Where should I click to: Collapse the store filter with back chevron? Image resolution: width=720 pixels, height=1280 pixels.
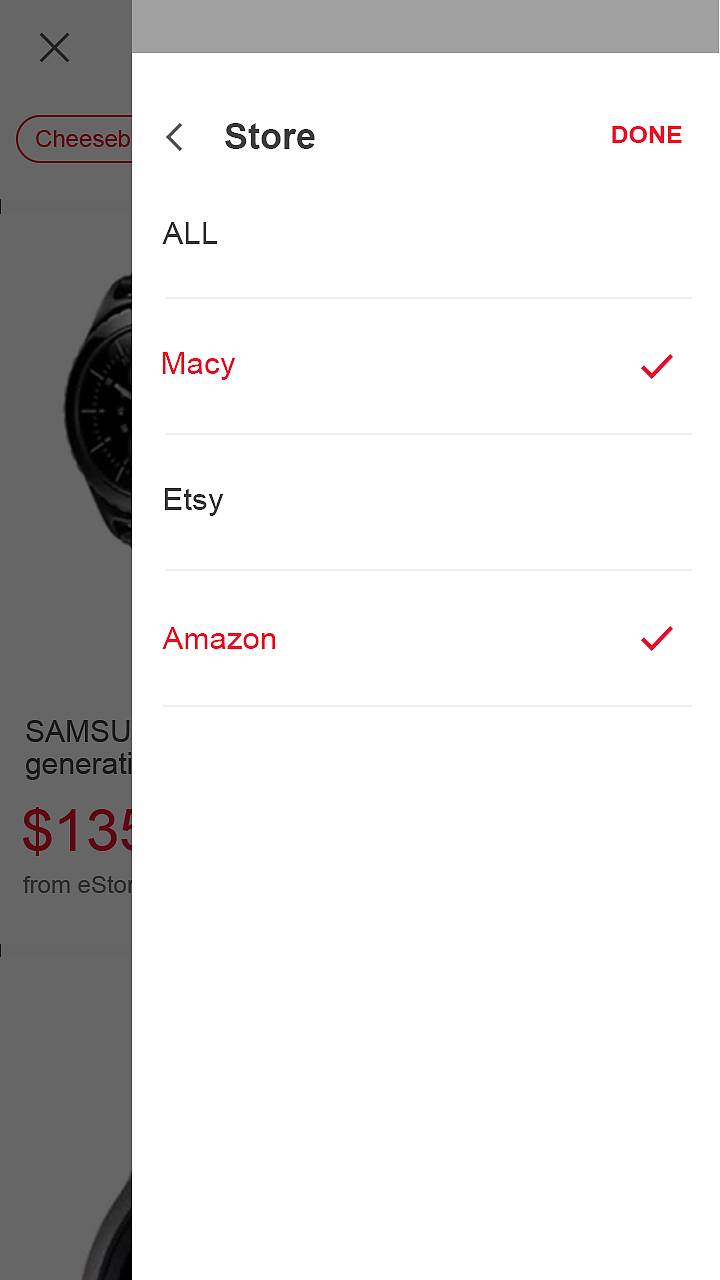(174, 137)
